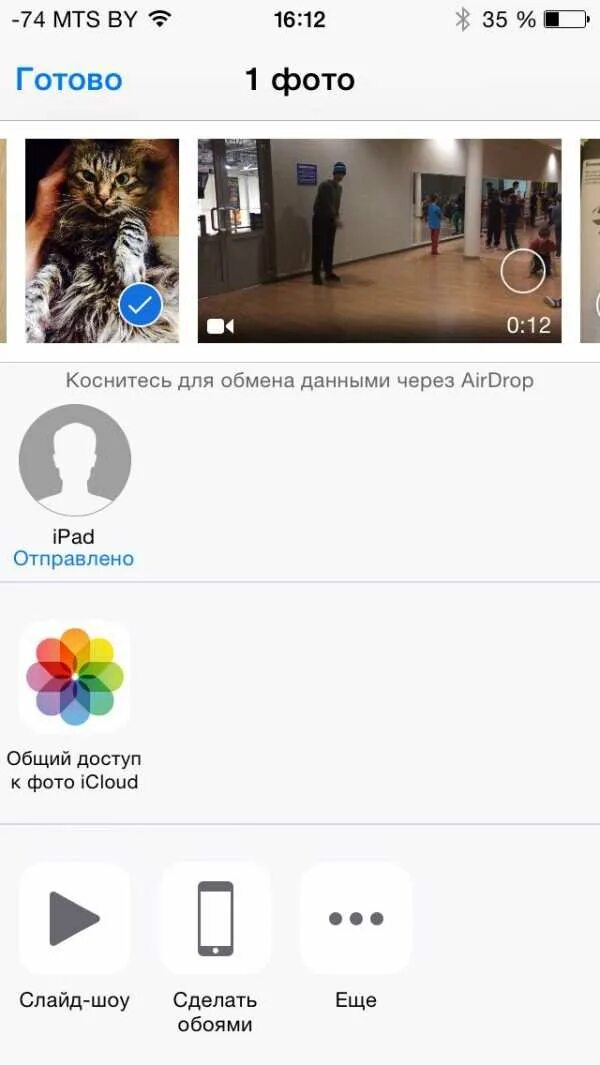
Task: Tap Готово to close the share sheet
Action: pyautogui.click(x=69, y=80)
